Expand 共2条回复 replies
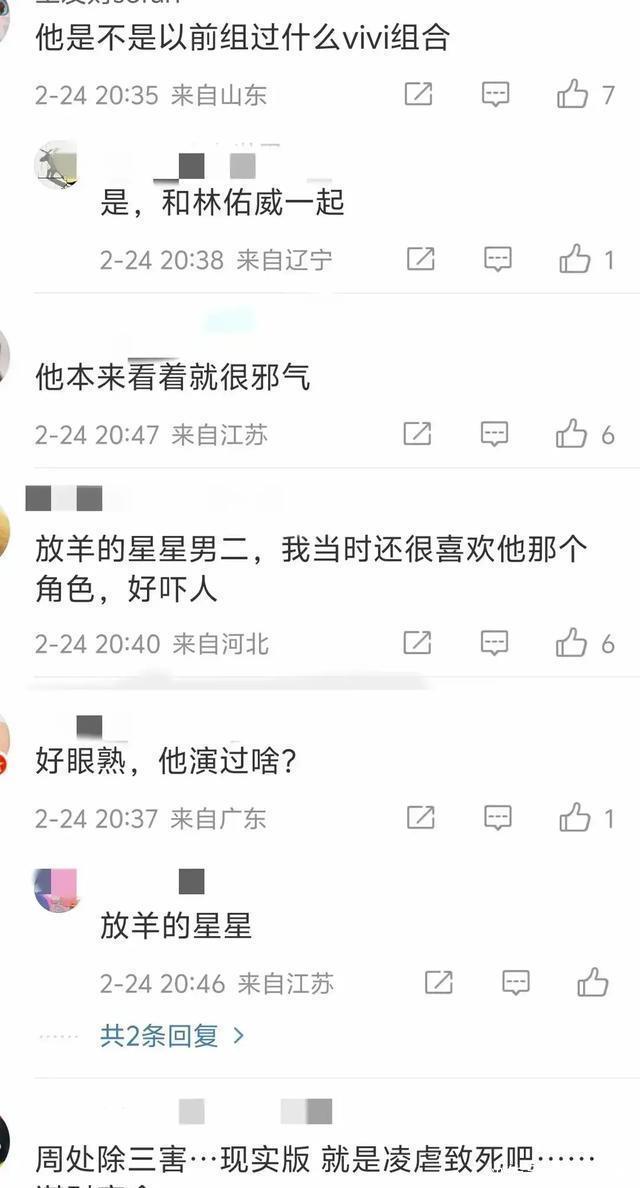This screenshot has height=1188, width=640. 172,1036
